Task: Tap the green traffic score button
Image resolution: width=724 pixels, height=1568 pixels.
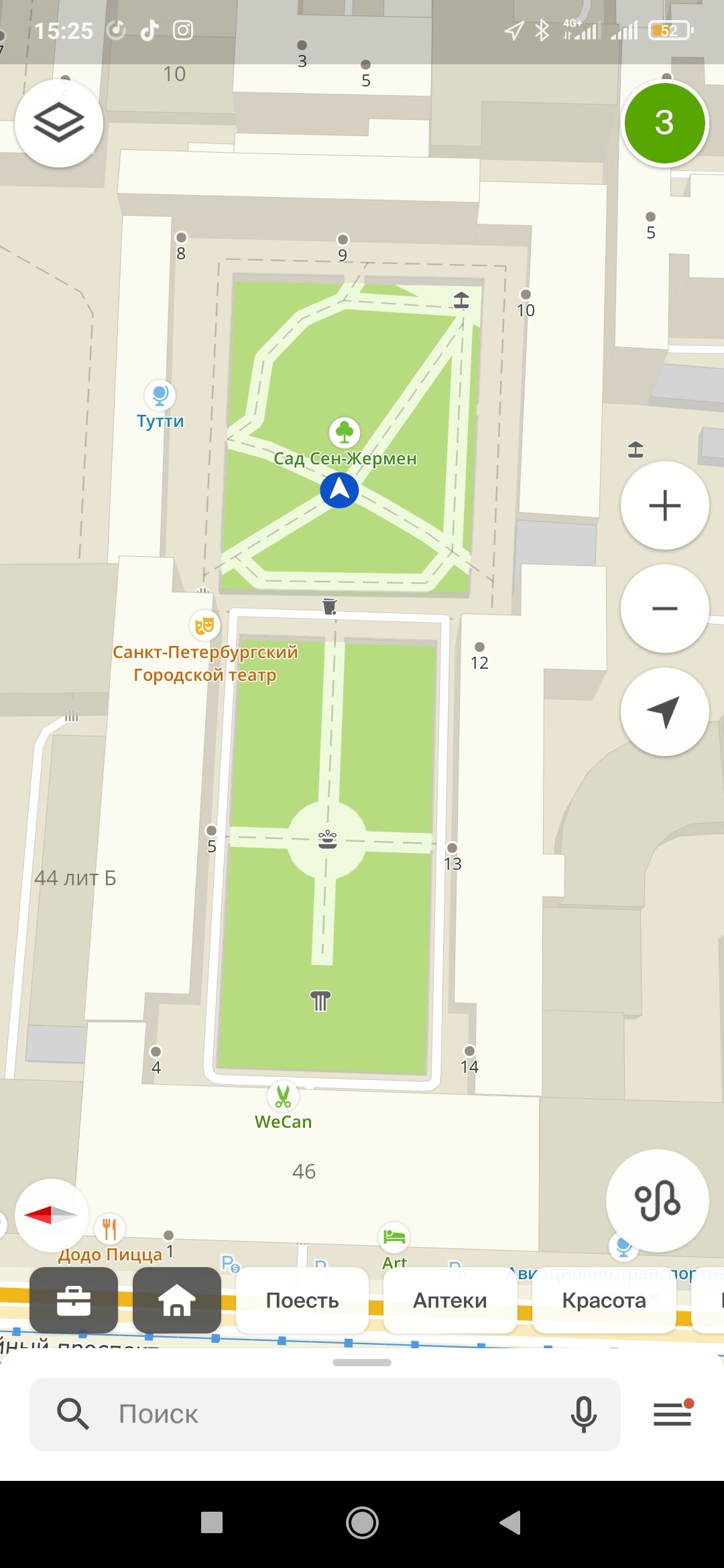Action: coord(664,123)
